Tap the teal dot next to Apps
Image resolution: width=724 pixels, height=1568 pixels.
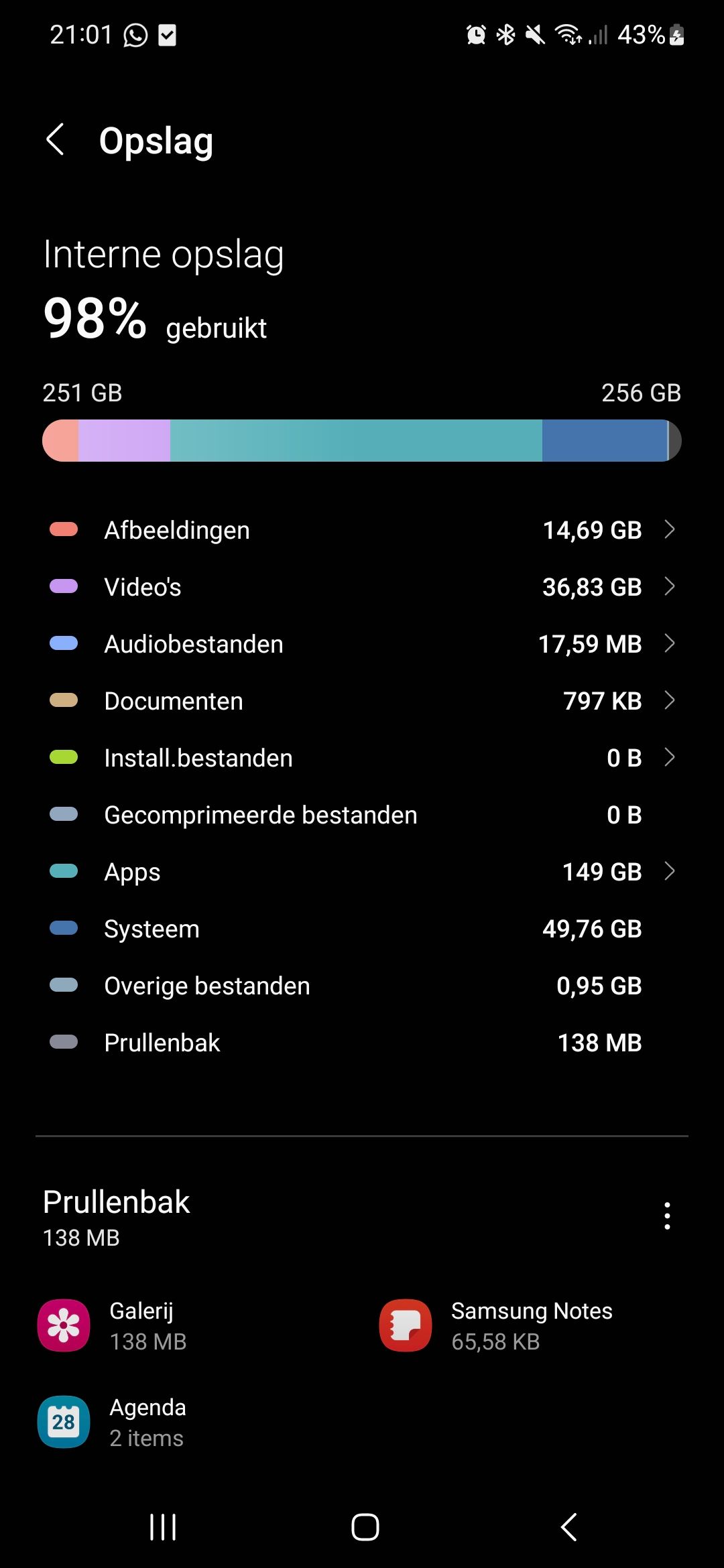coord(63,871)
